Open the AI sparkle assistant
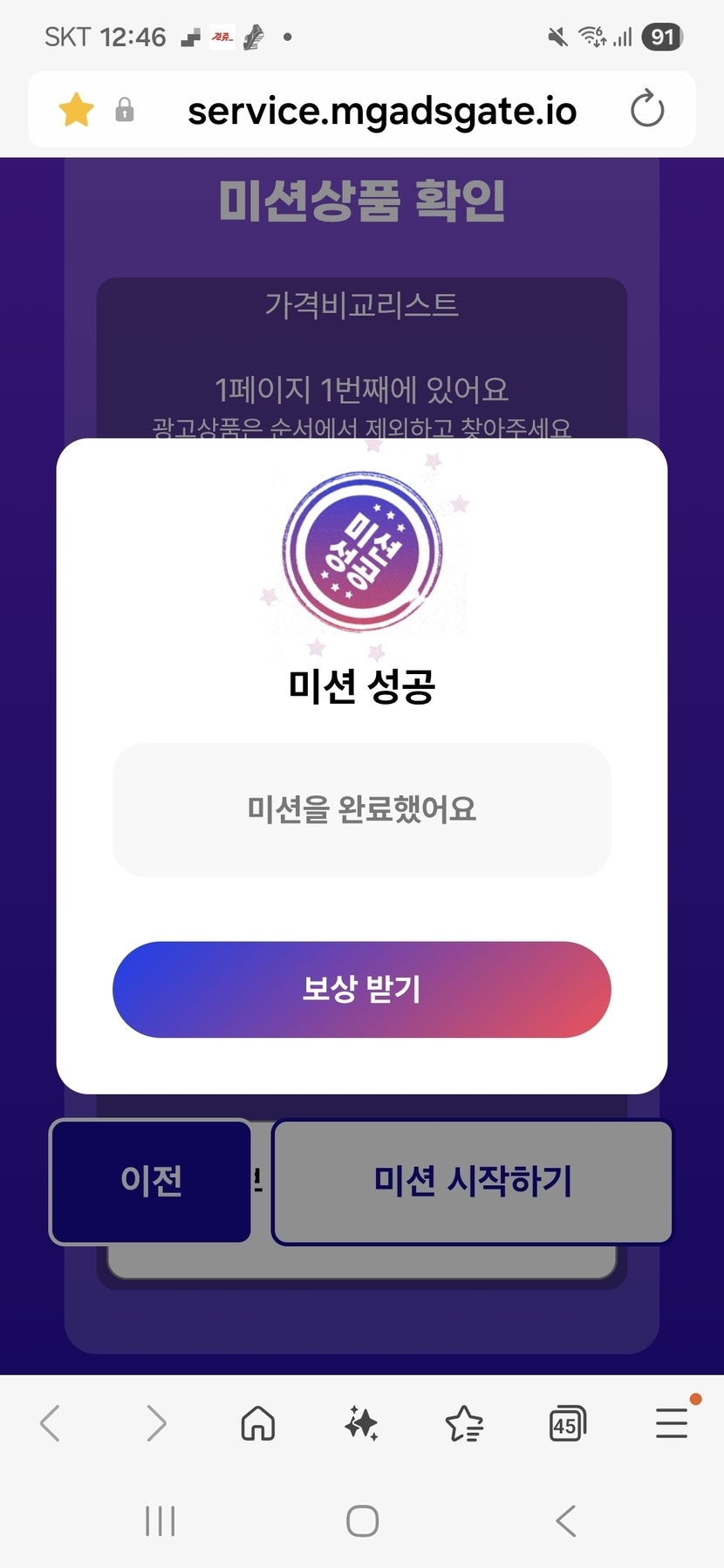The height and width of the screenshot is (1568, 724). pyautogui.click(x=361, y=1423)
